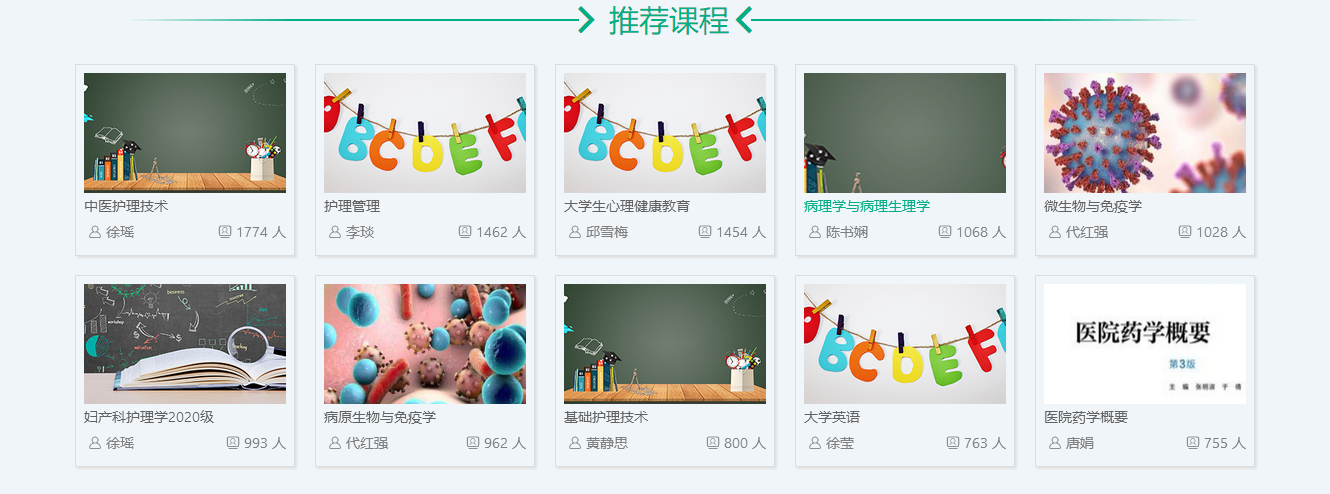Screen dimensions: 1330x494
Task: Open the 妇产科护理学2020级 course
Action: click(x=185, y=344)
